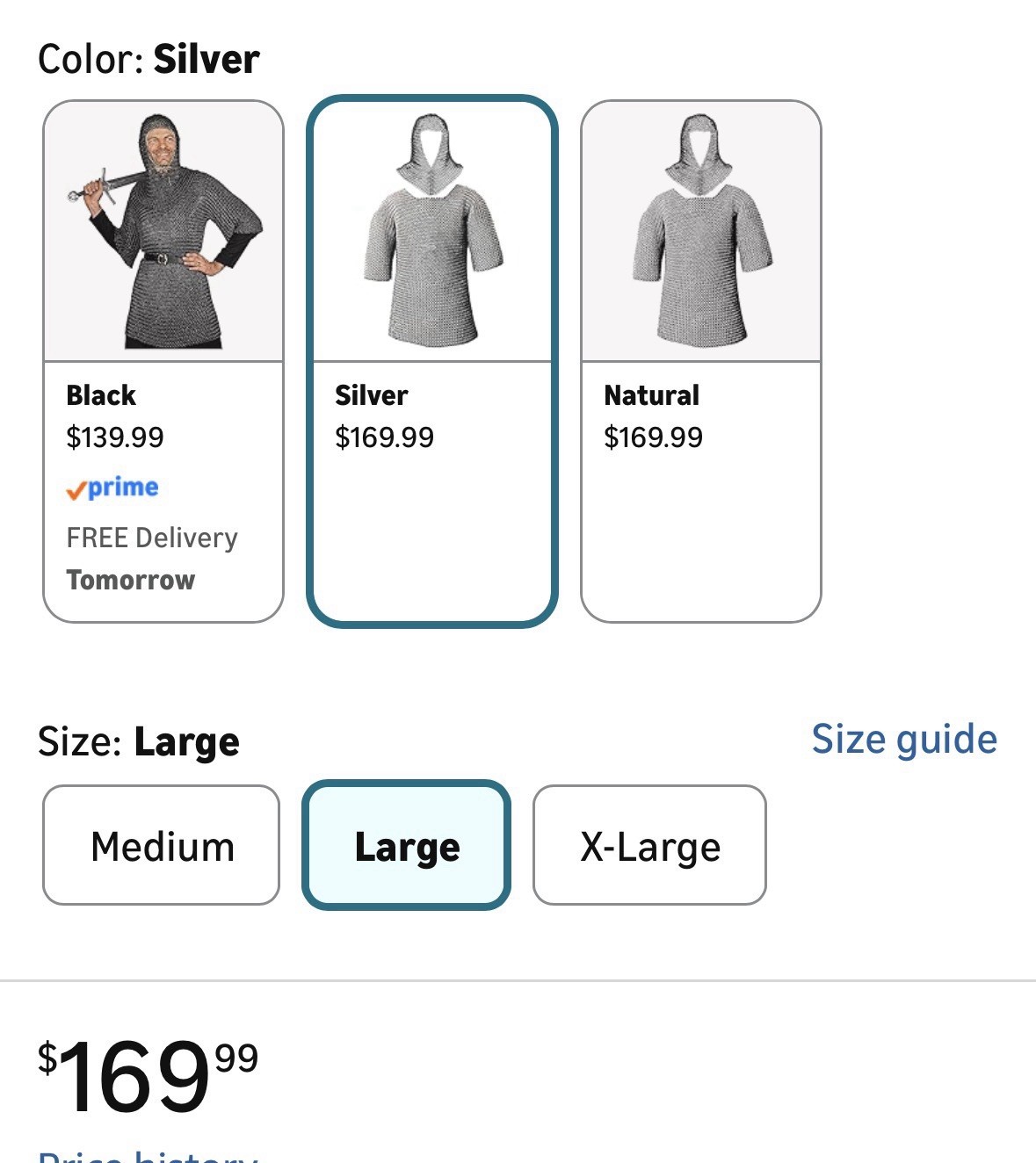Select the X-Large size option
Screen dimensions: 1036x1163
coord(649,846)
